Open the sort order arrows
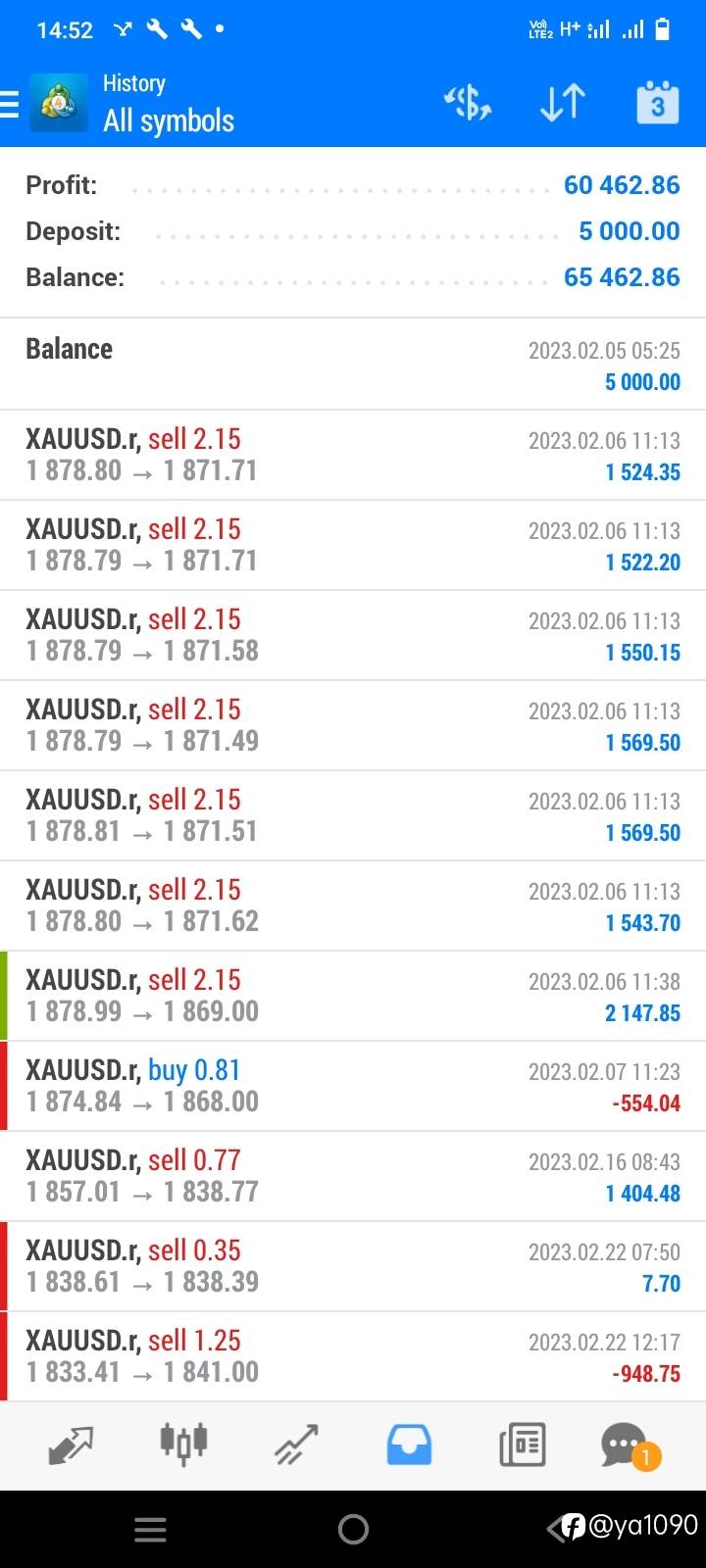Screen dimensions: 706x1568 click(x=562, y=104)
